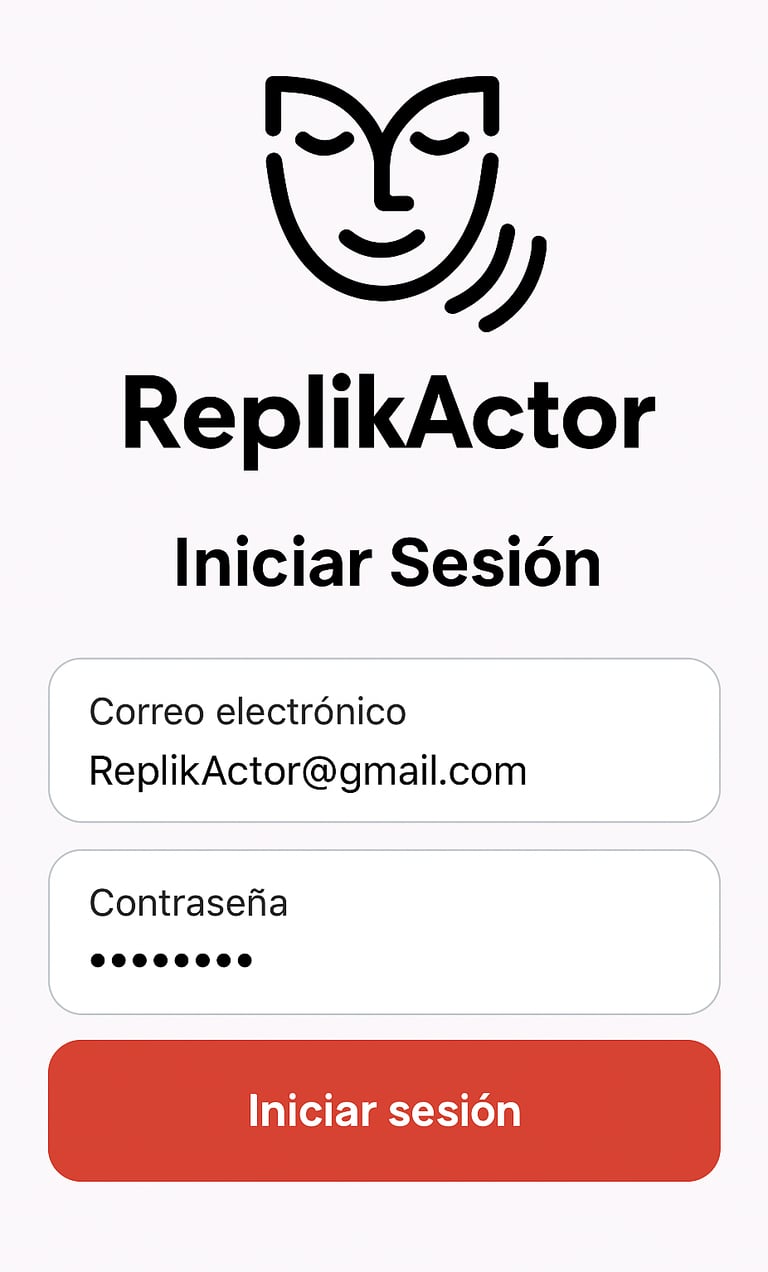Tap the Correo electrónico email field

(384, 740)
